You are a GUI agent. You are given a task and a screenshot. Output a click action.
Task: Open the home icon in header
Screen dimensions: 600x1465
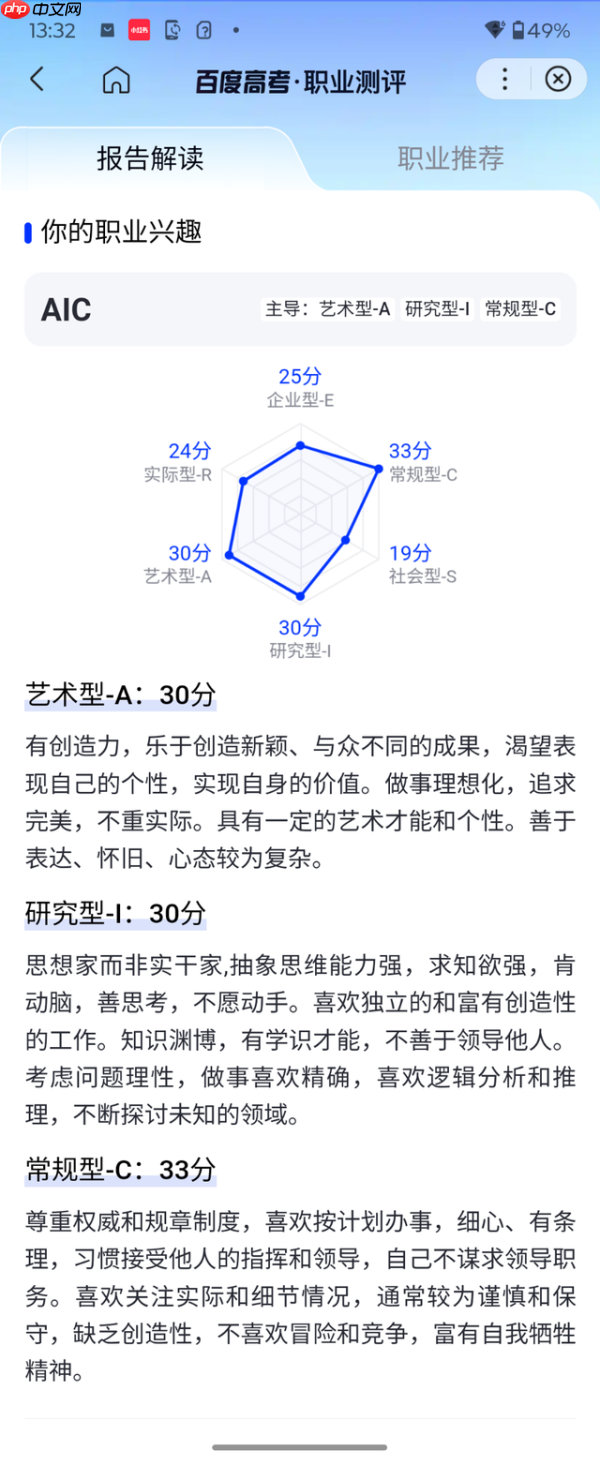(117, 80)
